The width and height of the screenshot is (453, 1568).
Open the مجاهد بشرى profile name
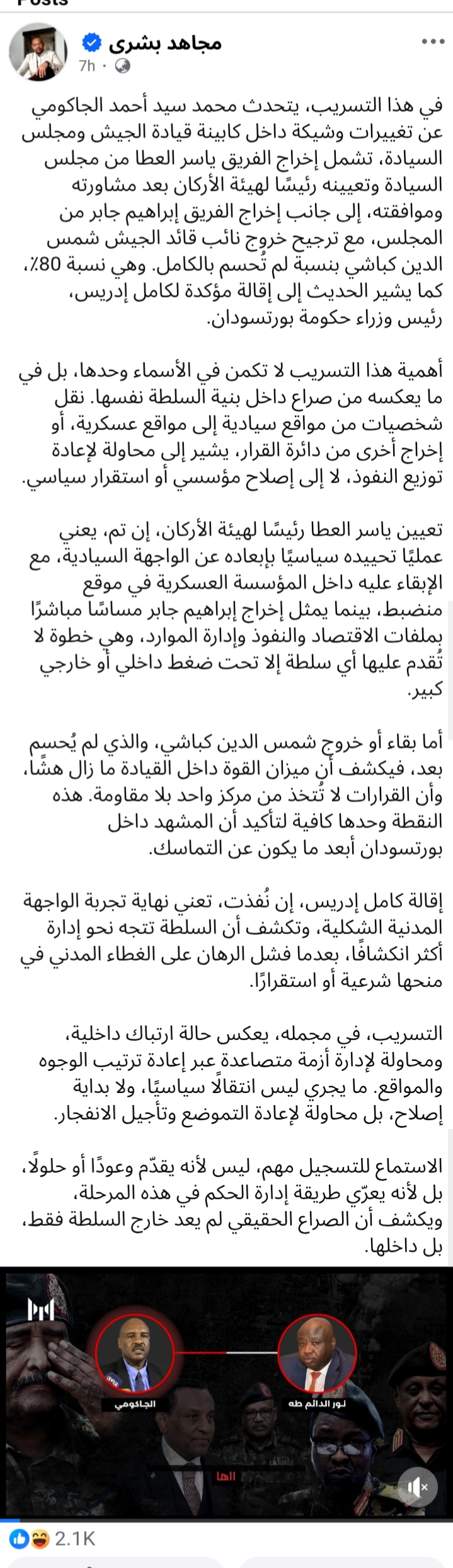pyautogui.click(x=166, y=43)
